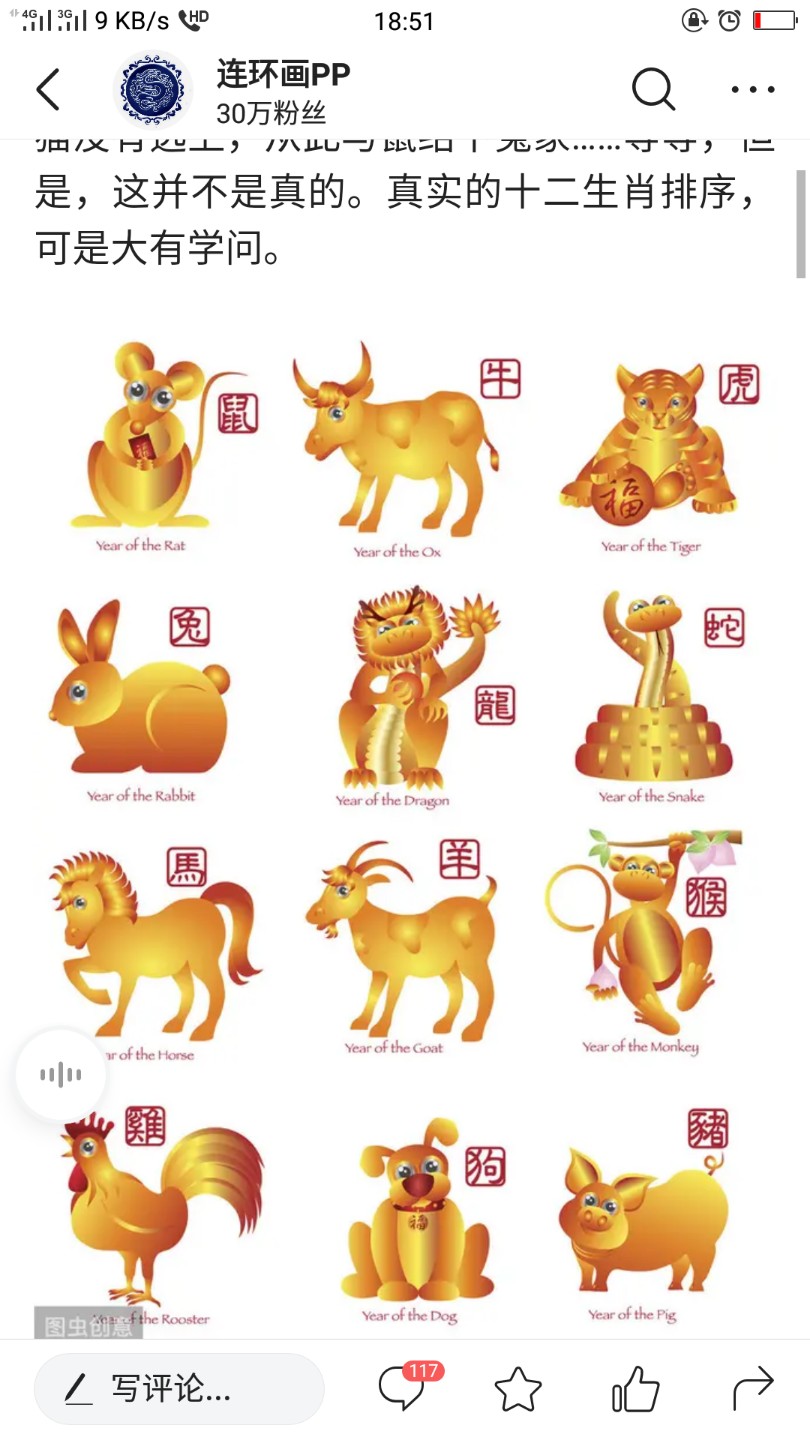Like this article with thumbs-up
Screen dimensions: 810x1440
[636, 1389]
